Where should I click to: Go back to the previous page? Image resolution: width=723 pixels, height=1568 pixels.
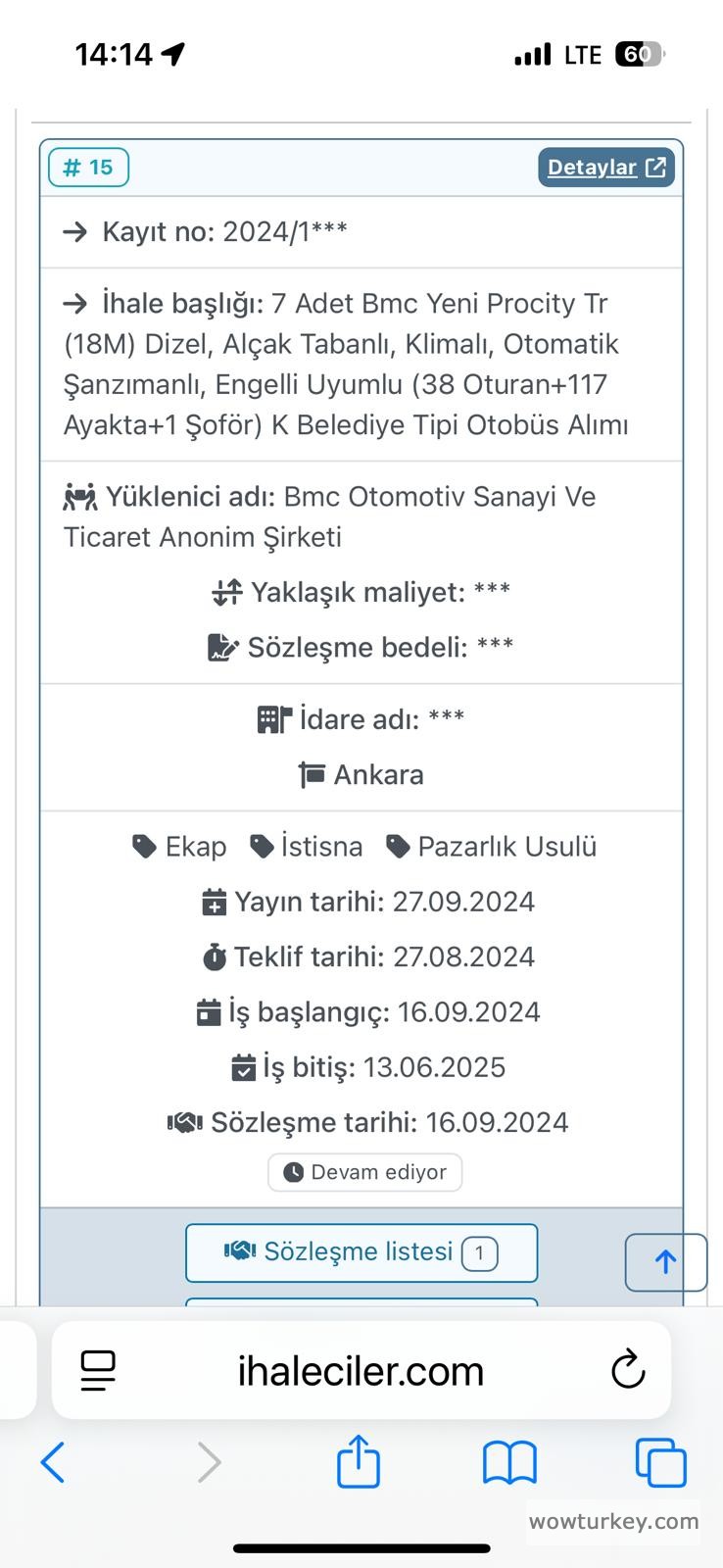[53, 1463]
